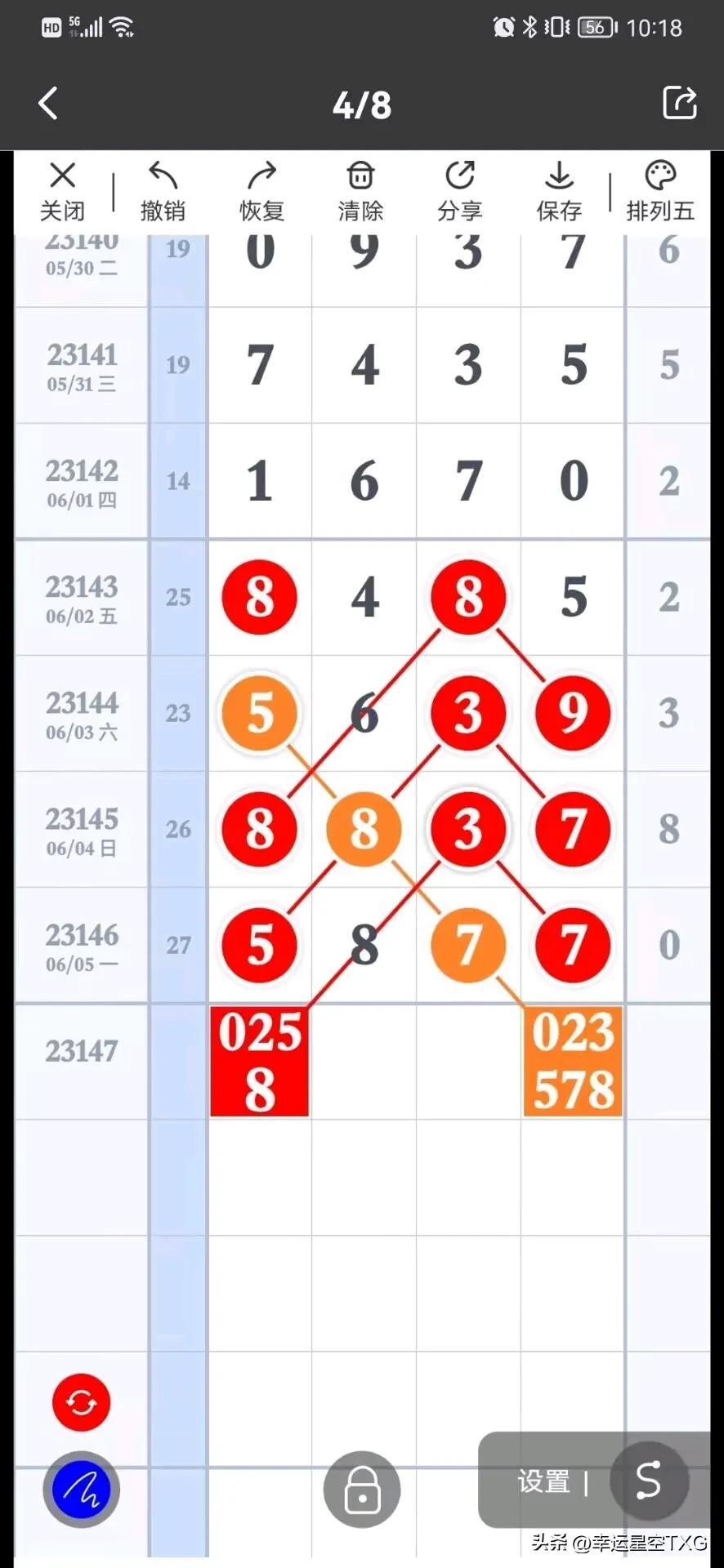Tap the round S button
The image size is (724, 1568).
pyautogui.click(x=649, y=1480)
